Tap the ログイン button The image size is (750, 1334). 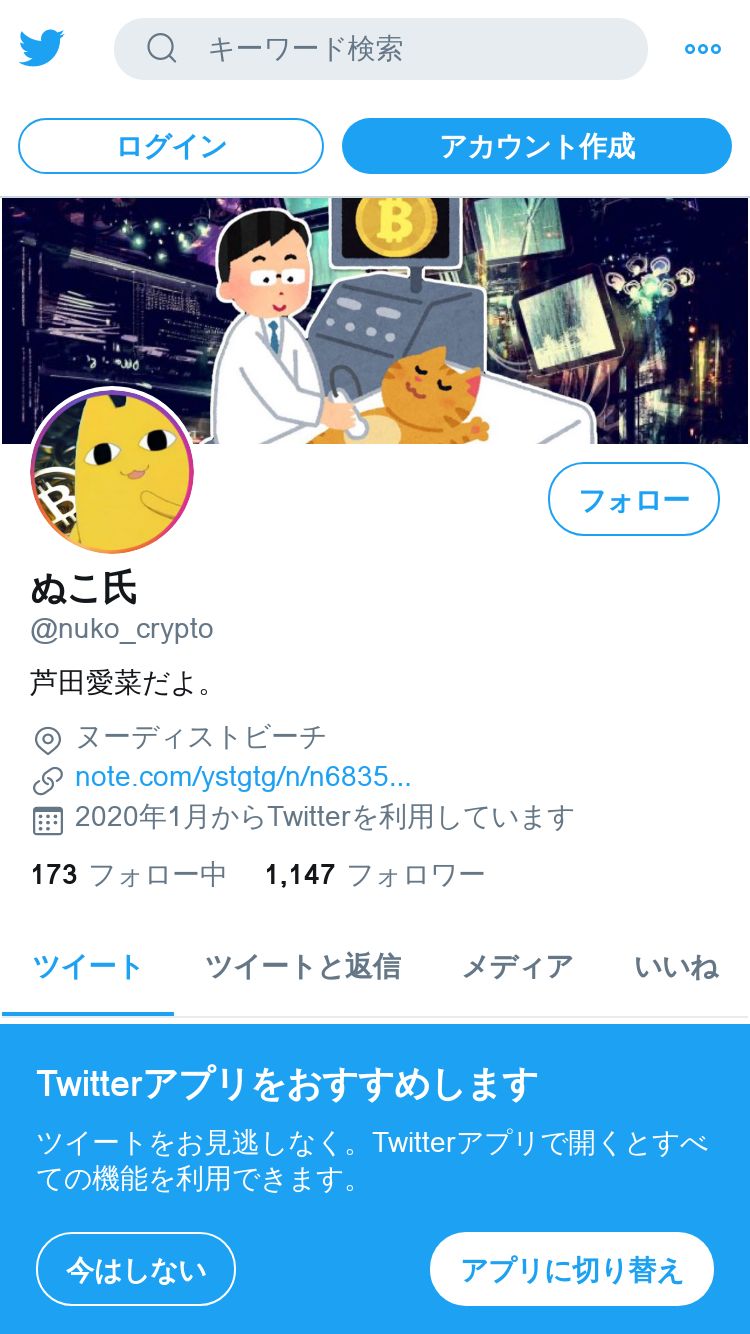(171, 146)
